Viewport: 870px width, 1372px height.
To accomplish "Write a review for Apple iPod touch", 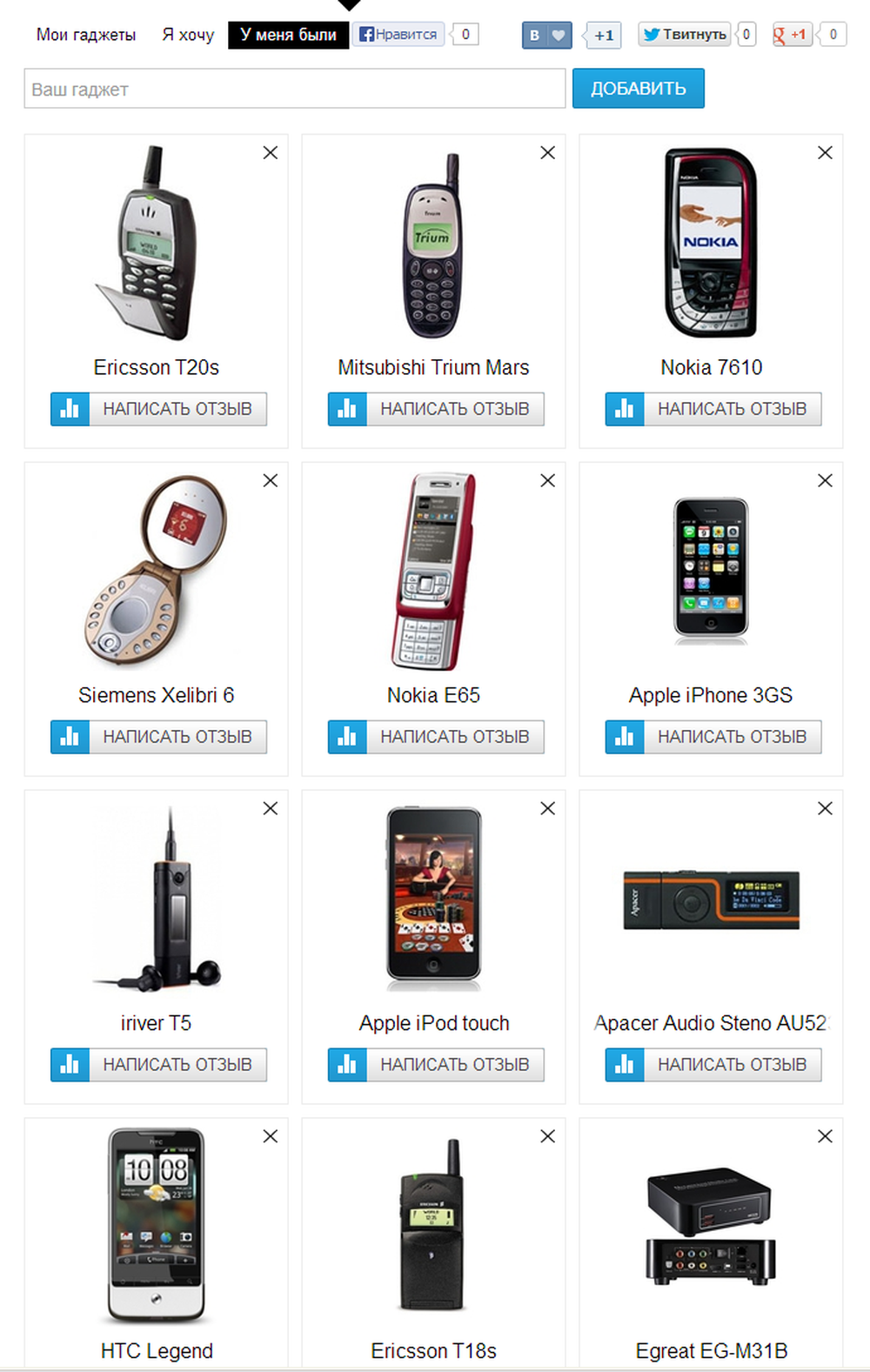I will pyautogui.click(x=436, y=1065).
